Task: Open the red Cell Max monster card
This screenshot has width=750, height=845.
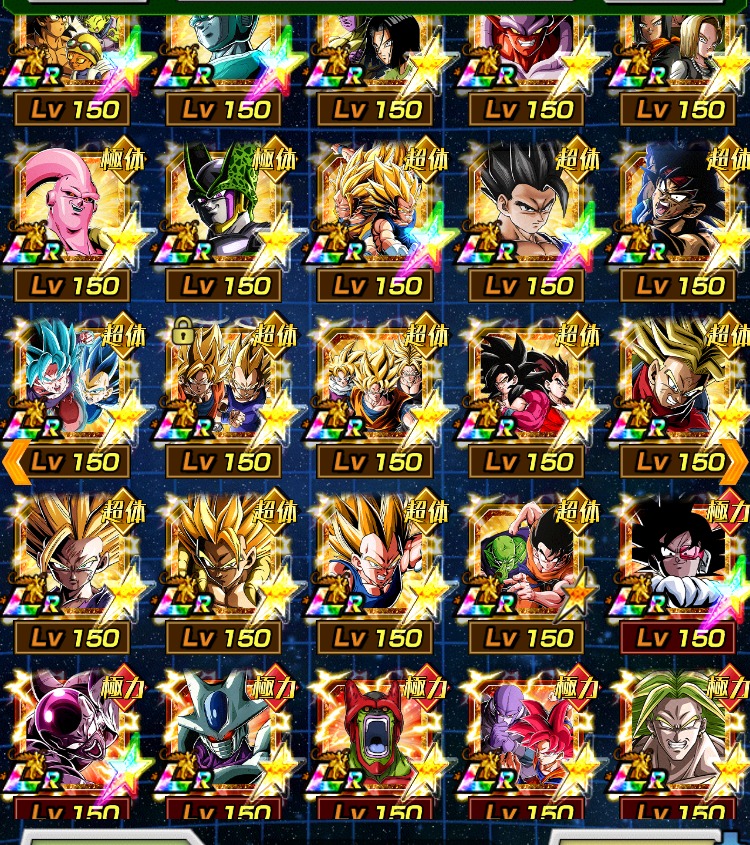Action: [375, 732]
